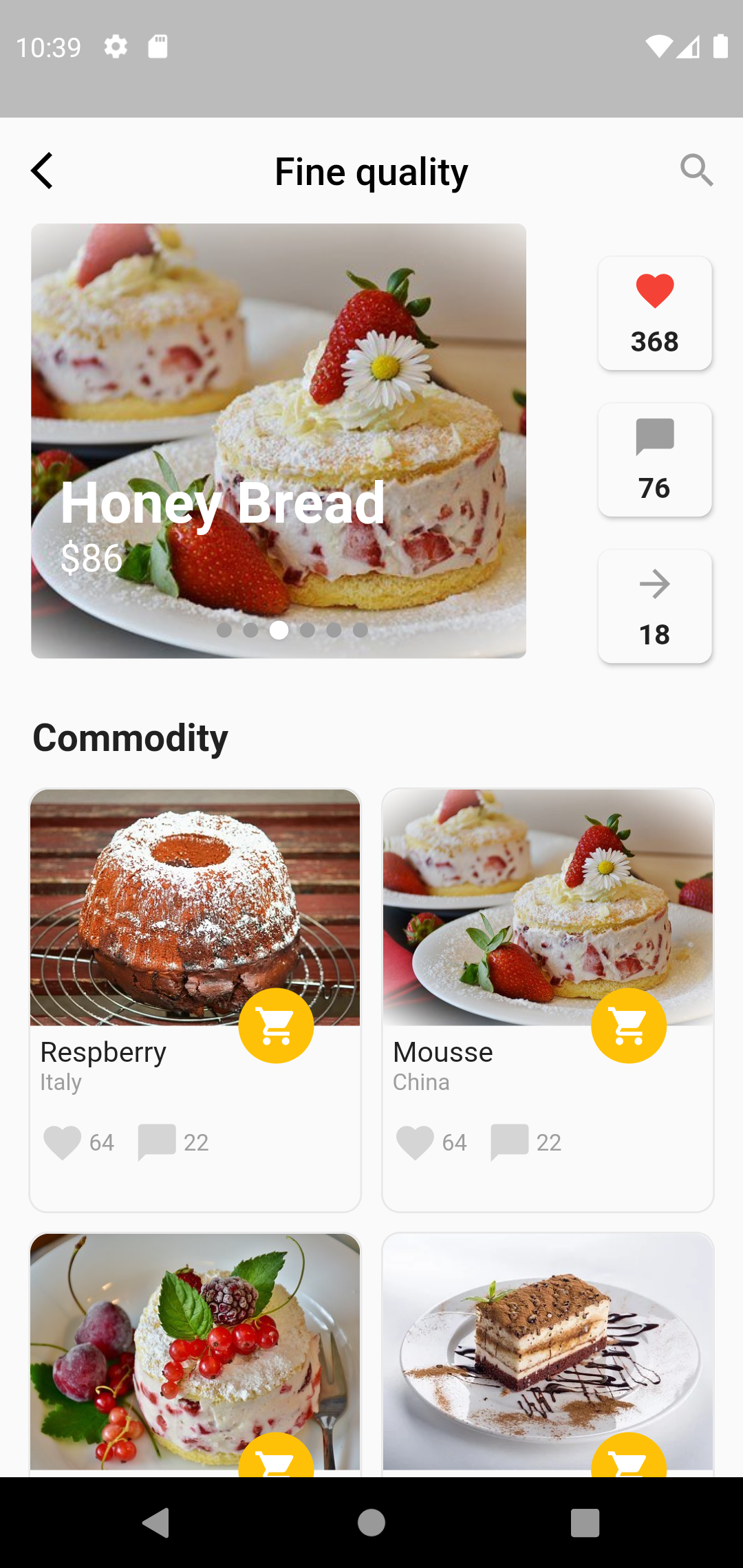Viewport: 743px width, 1568px height.
Task: Open the search icon
Action: (698, 171)
